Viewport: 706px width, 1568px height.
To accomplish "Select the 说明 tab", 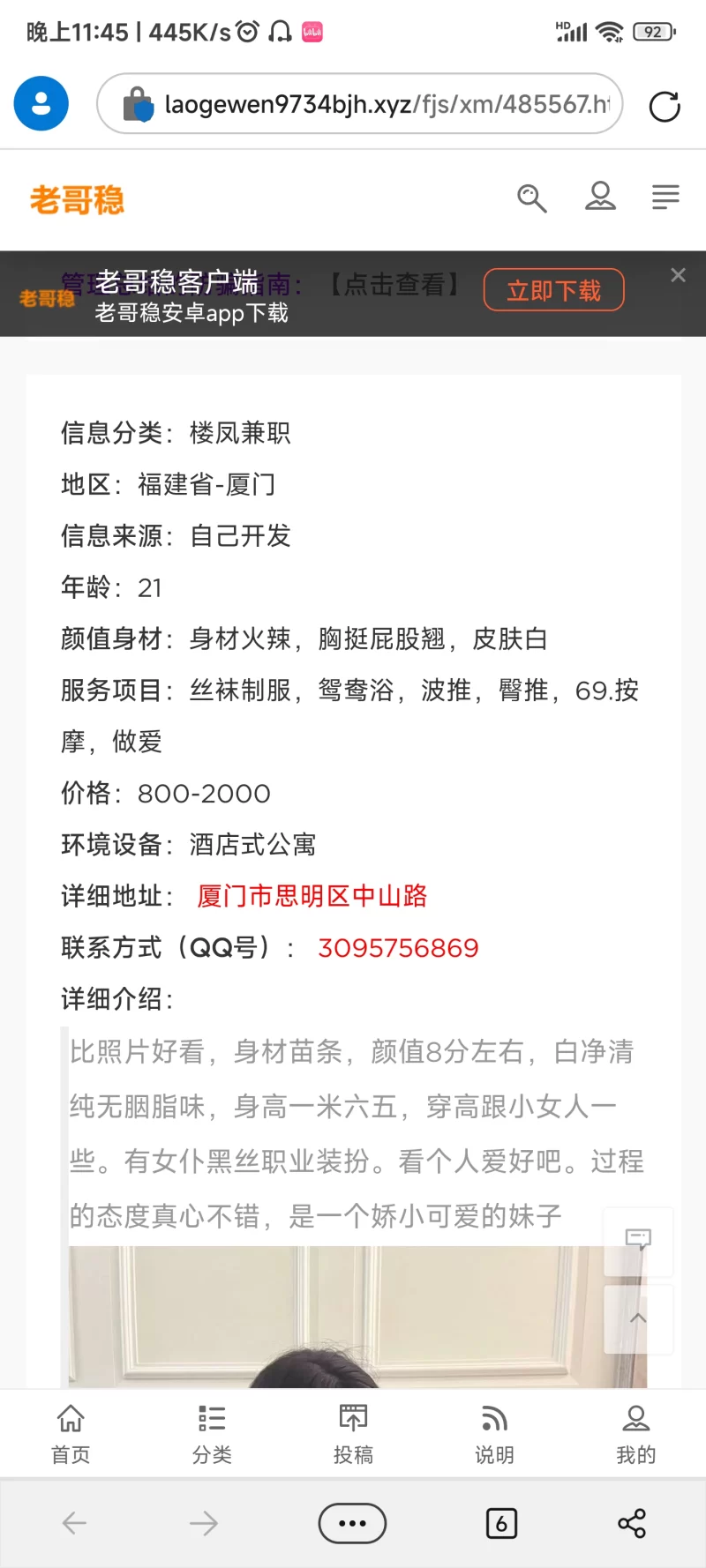I will 494,1433.
